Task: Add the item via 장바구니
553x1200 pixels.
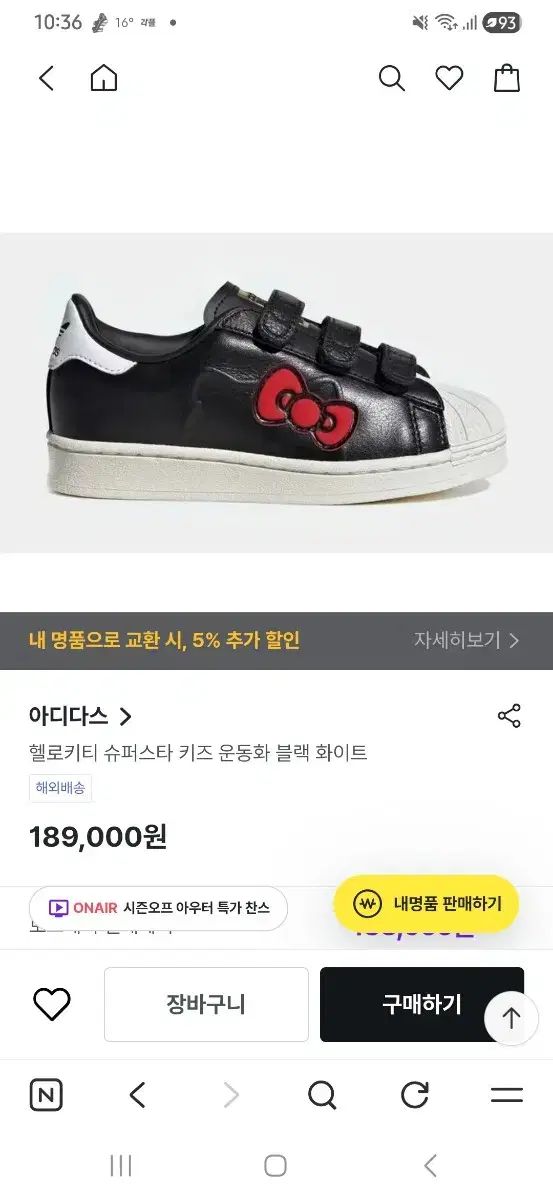Action: (x=206, y=1004)
